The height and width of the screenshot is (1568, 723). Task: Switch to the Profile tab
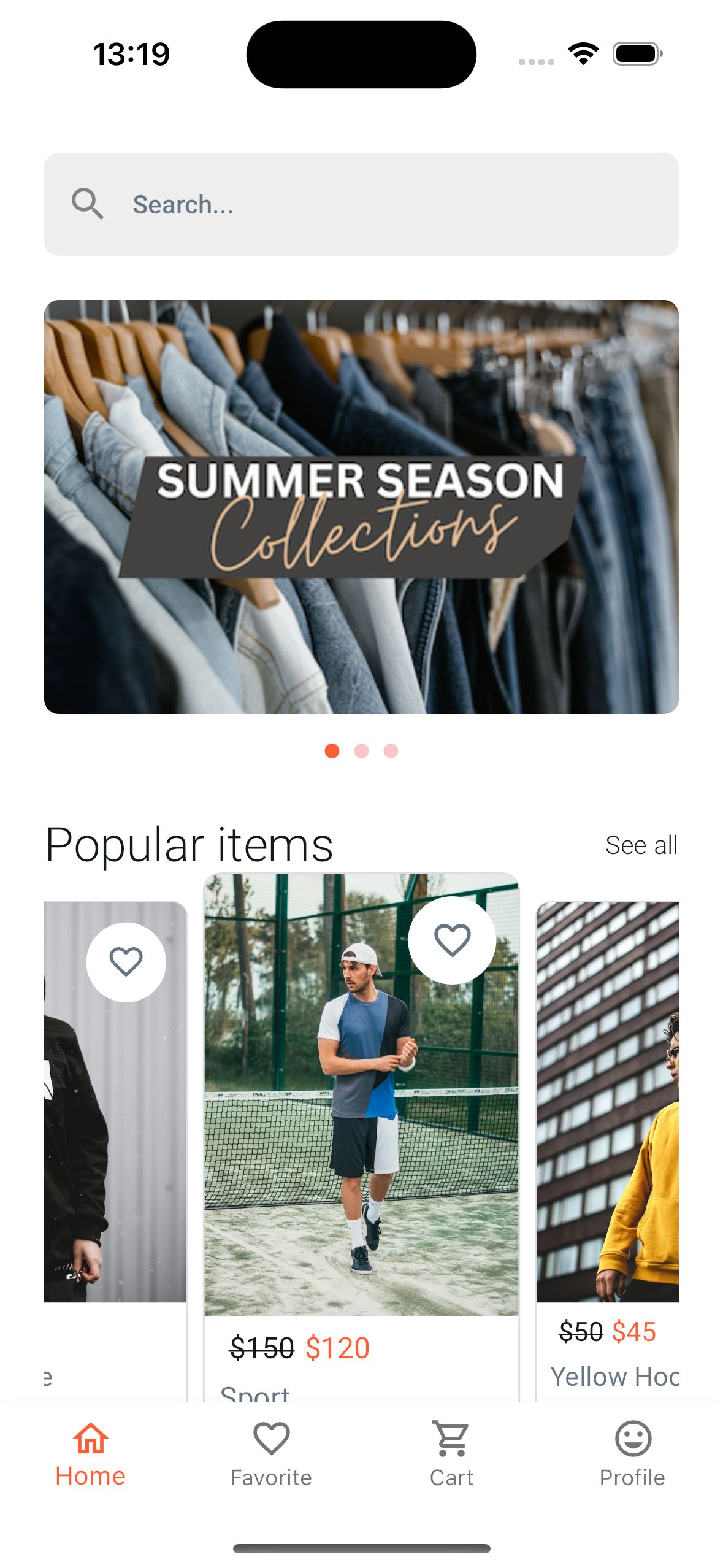pos(632,1455)
